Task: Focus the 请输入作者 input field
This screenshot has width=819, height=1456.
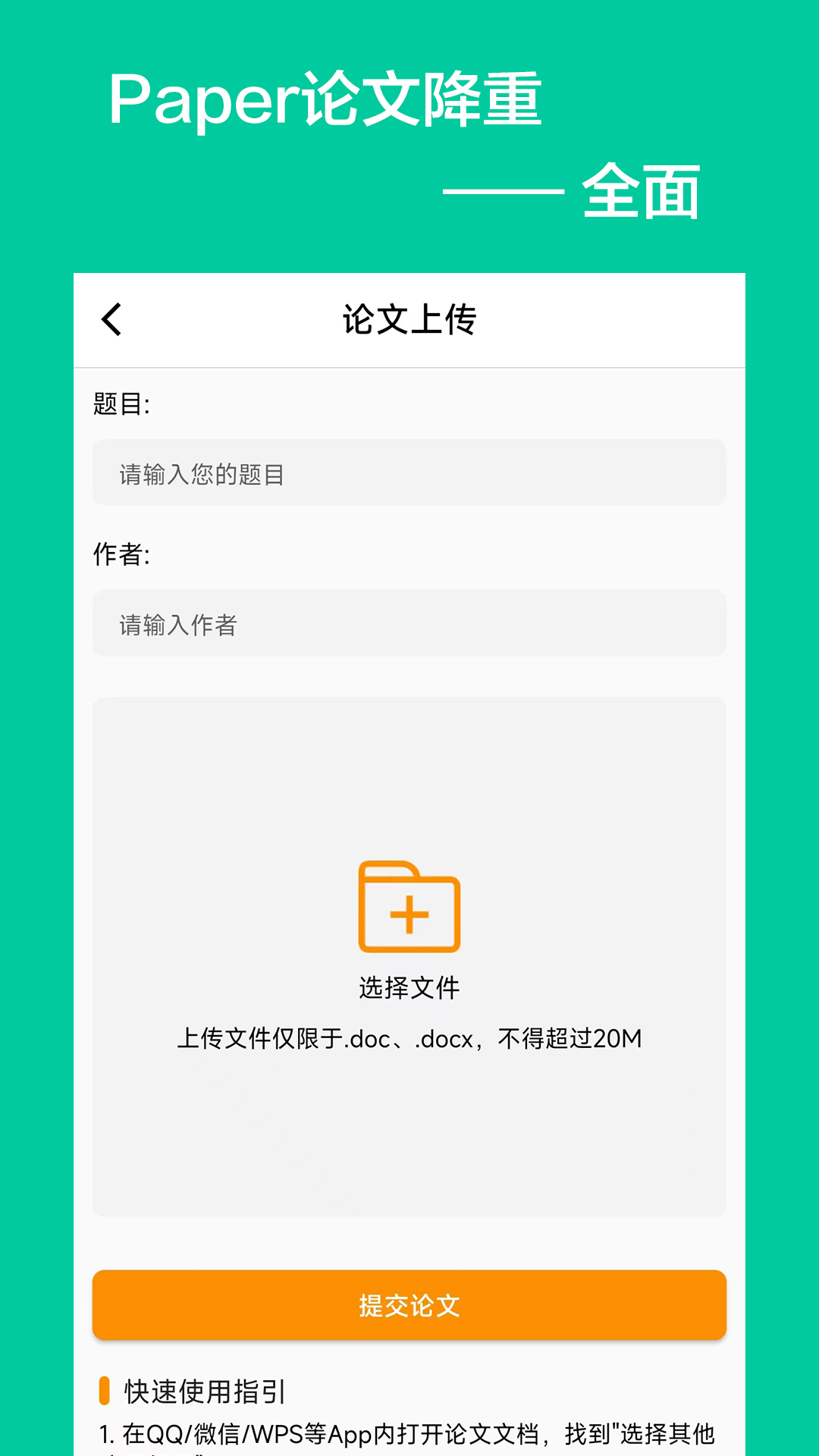Action: pos(408,623)
